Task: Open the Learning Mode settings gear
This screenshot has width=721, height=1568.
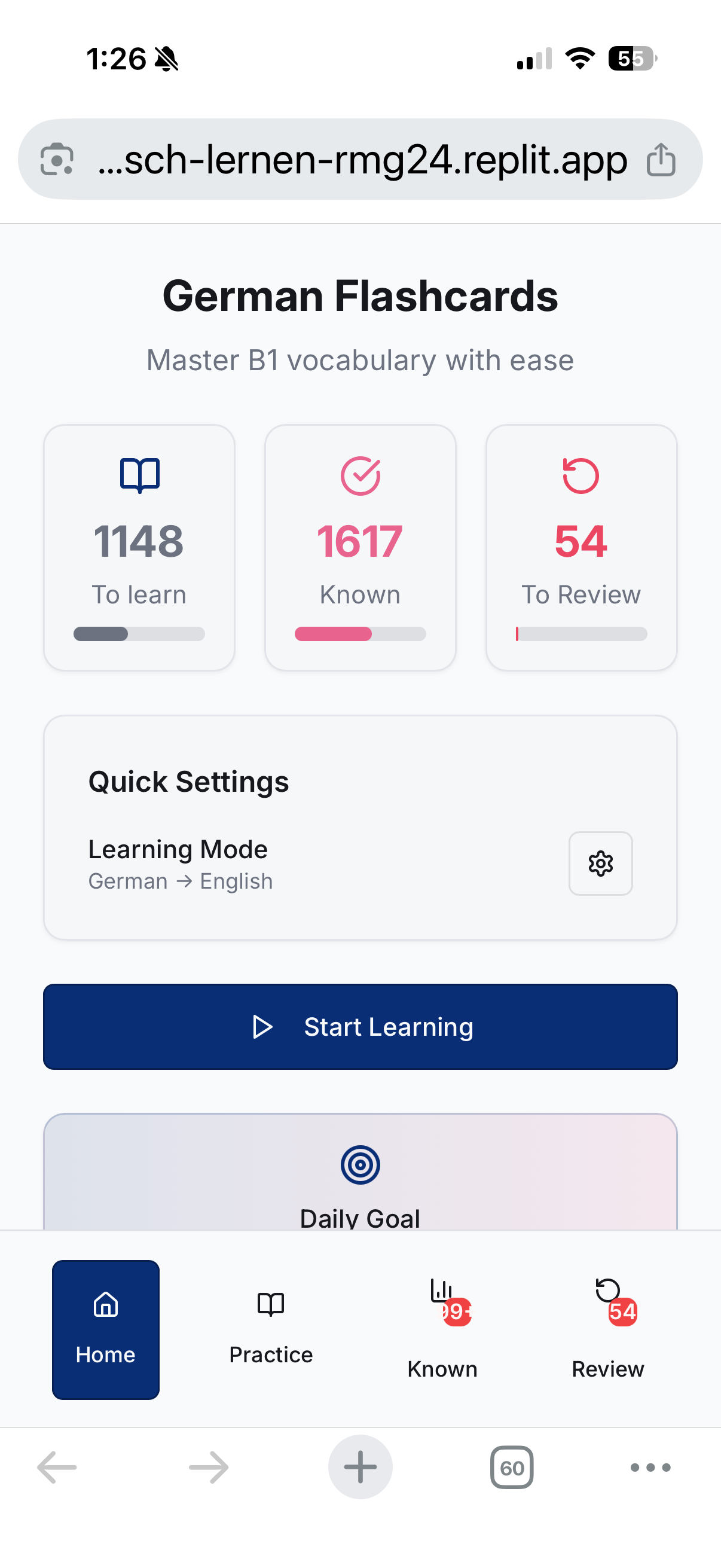Action: 600,864
